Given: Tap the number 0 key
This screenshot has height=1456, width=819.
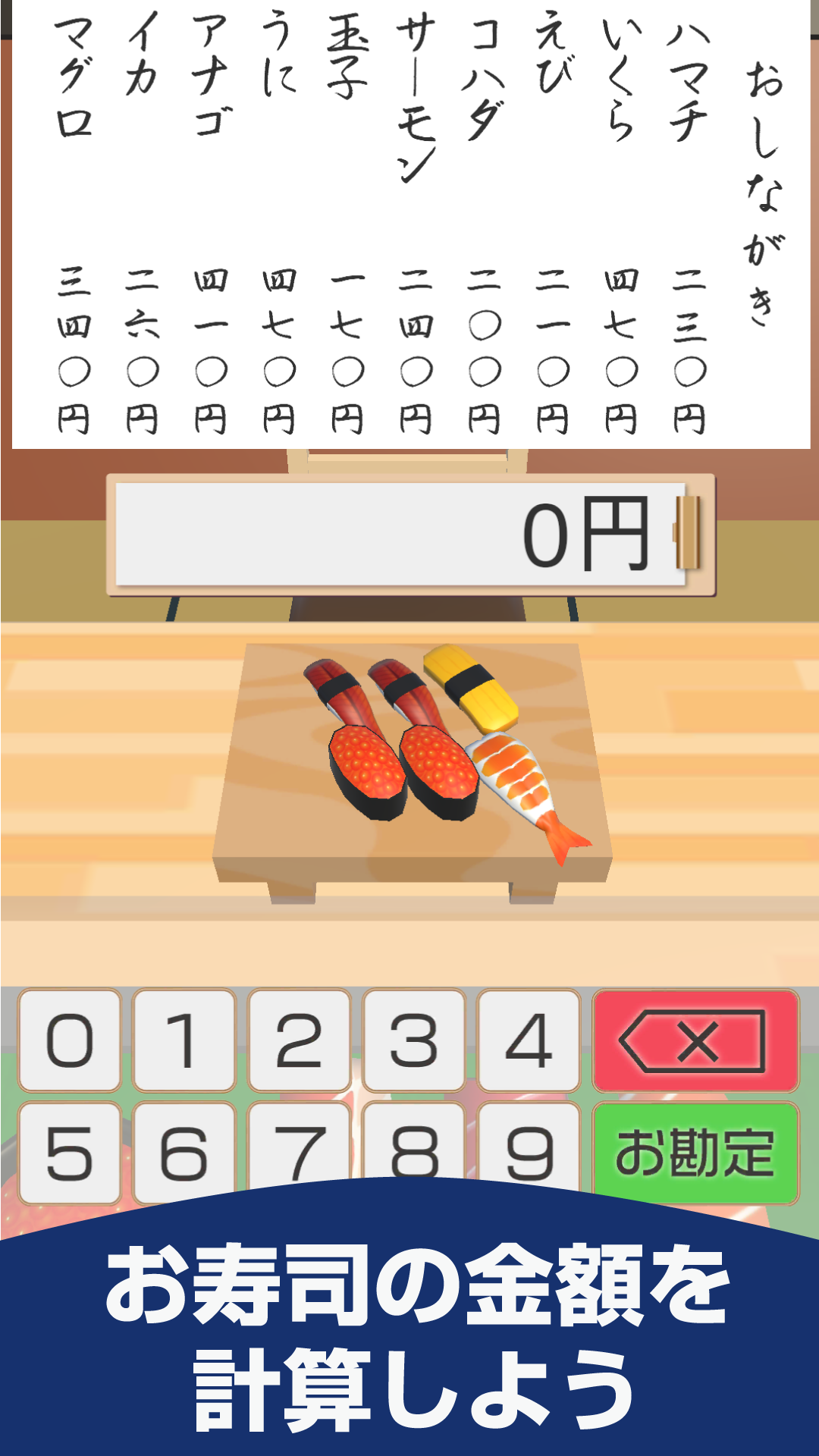Looking at the screenshot, I should pos(70,1040).
